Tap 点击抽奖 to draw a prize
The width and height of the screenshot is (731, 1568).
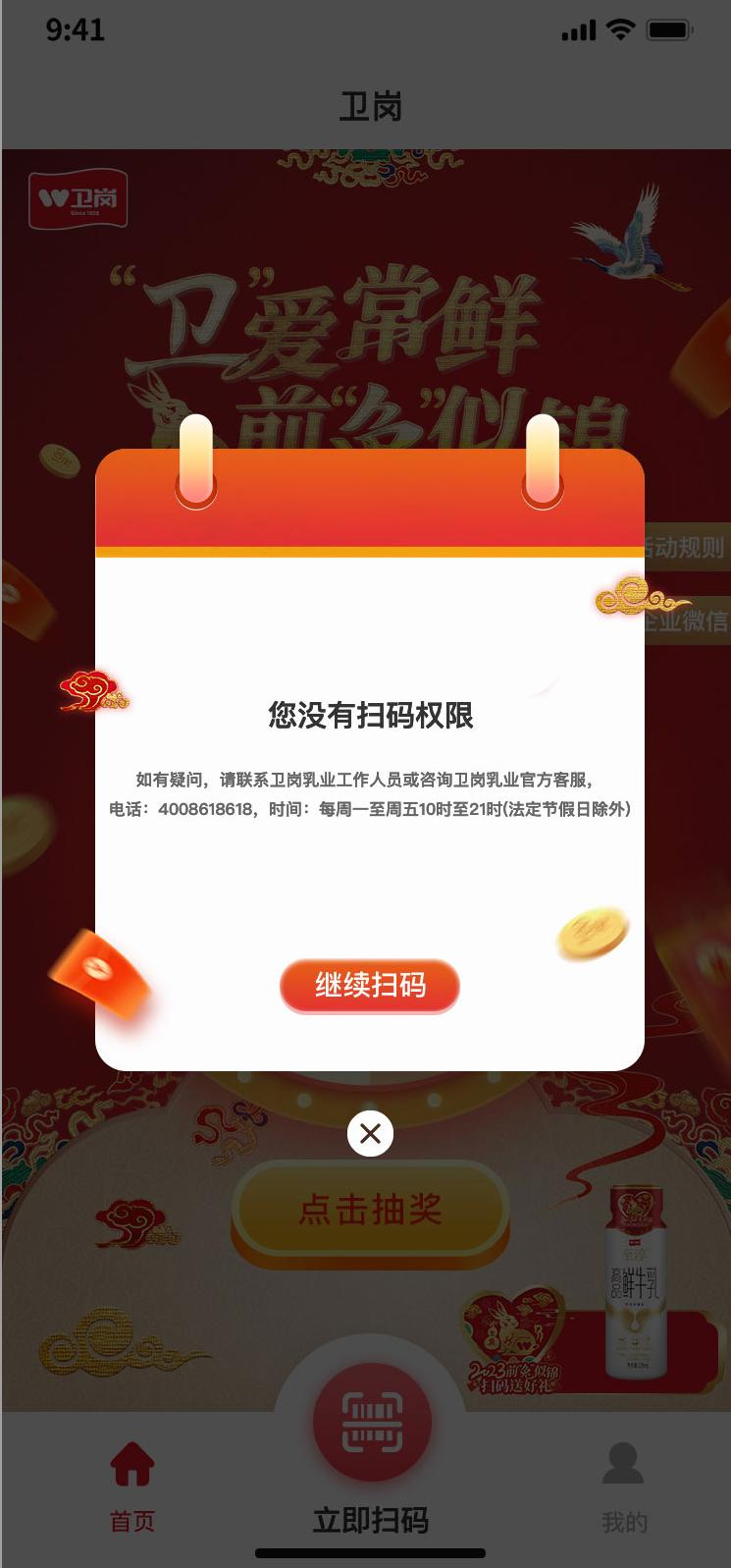click(x=370, y=1210)
